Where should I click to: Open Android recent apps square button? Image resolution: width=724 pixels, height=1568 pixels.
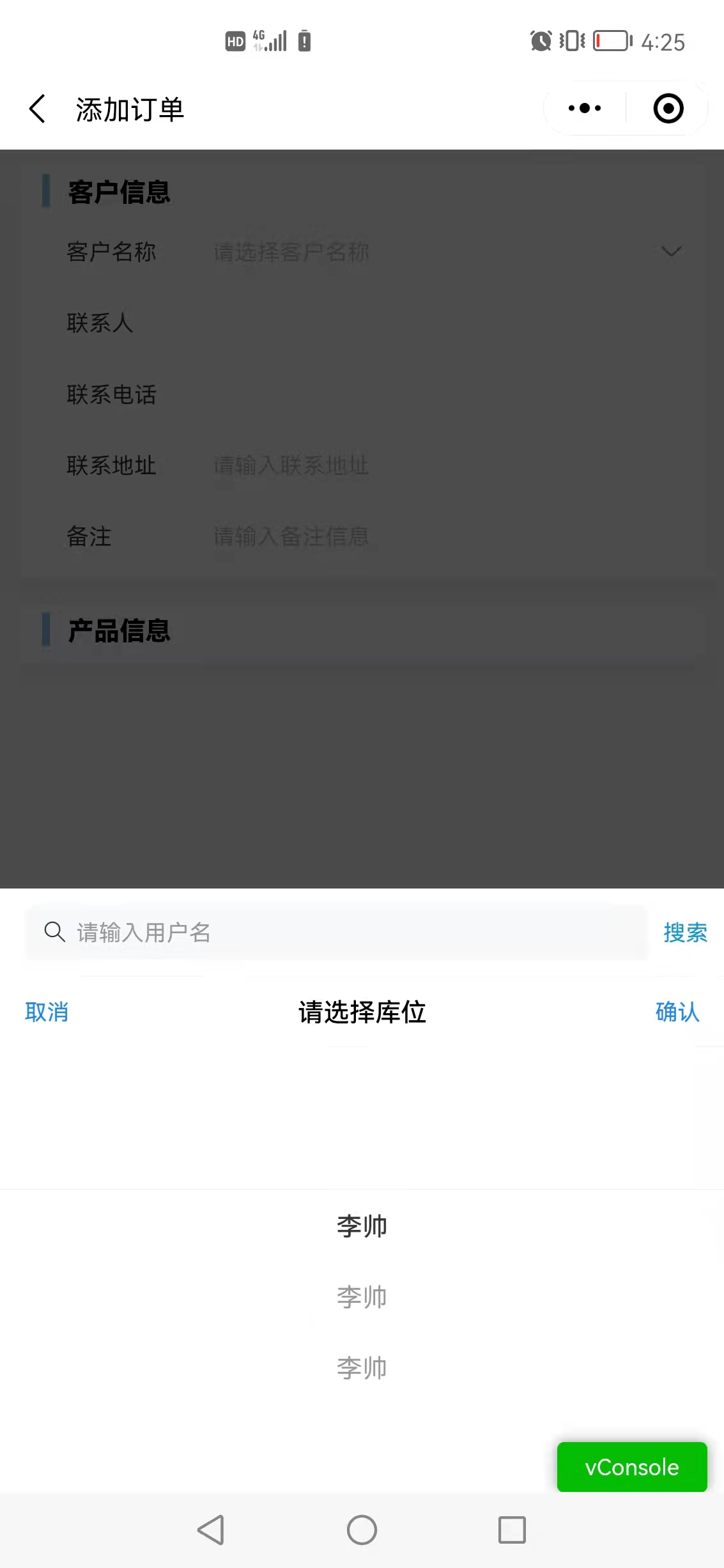(511, 1531)
